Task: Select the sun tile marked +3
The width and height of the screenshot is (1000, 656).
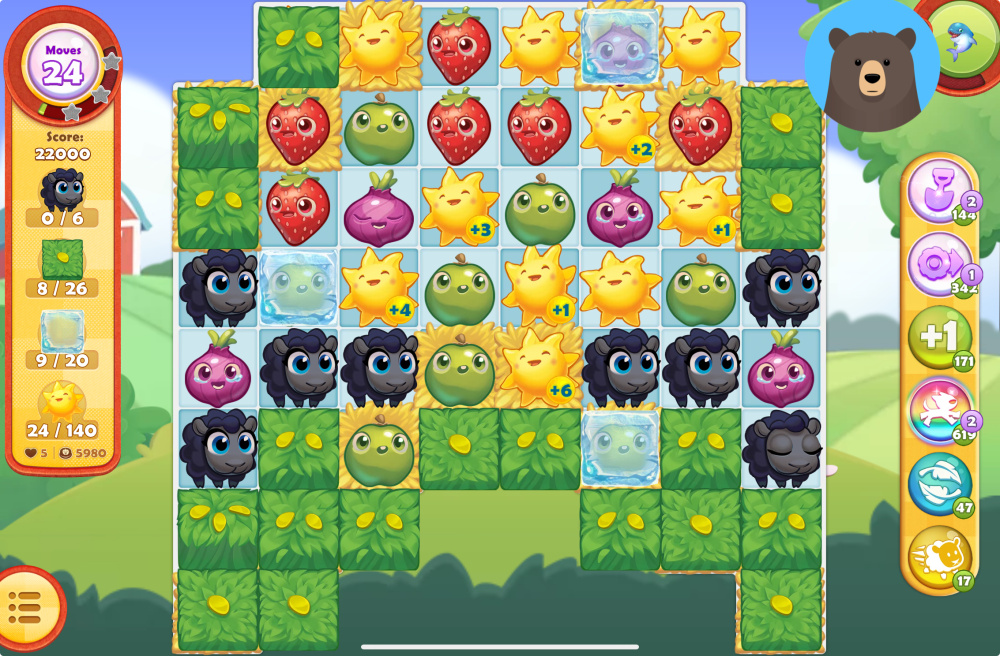Action: point(459,208)
